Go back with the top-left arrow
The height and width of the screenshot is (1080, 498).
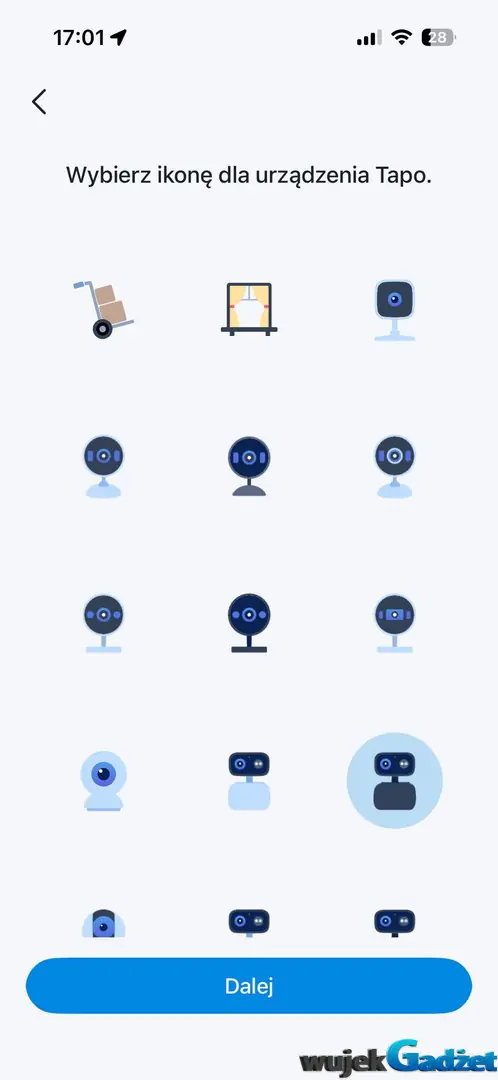pyautogui.click(x=39, y=102)
